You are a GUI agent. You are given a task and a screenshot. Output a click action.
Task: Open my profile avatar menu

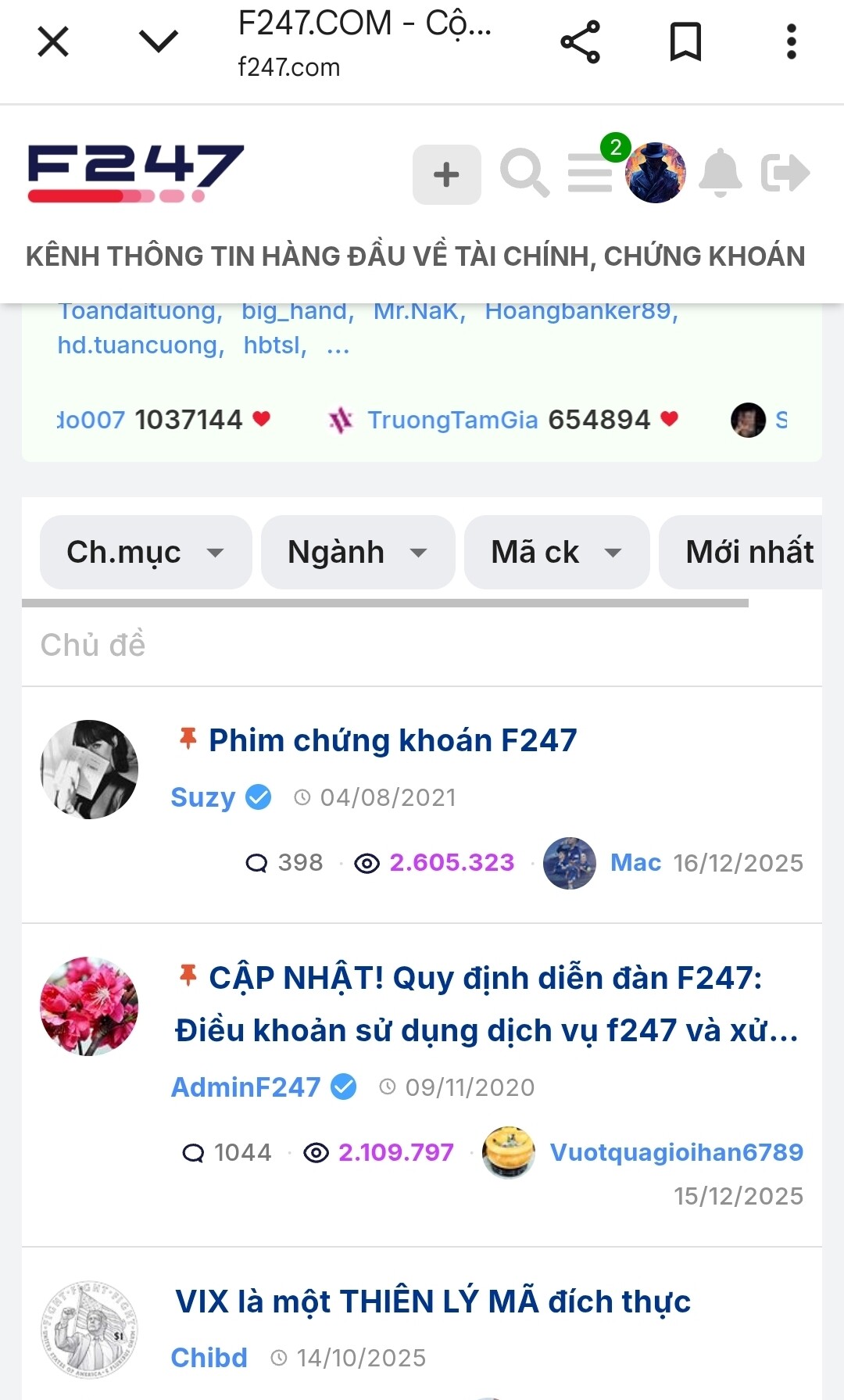pos(655,174)
